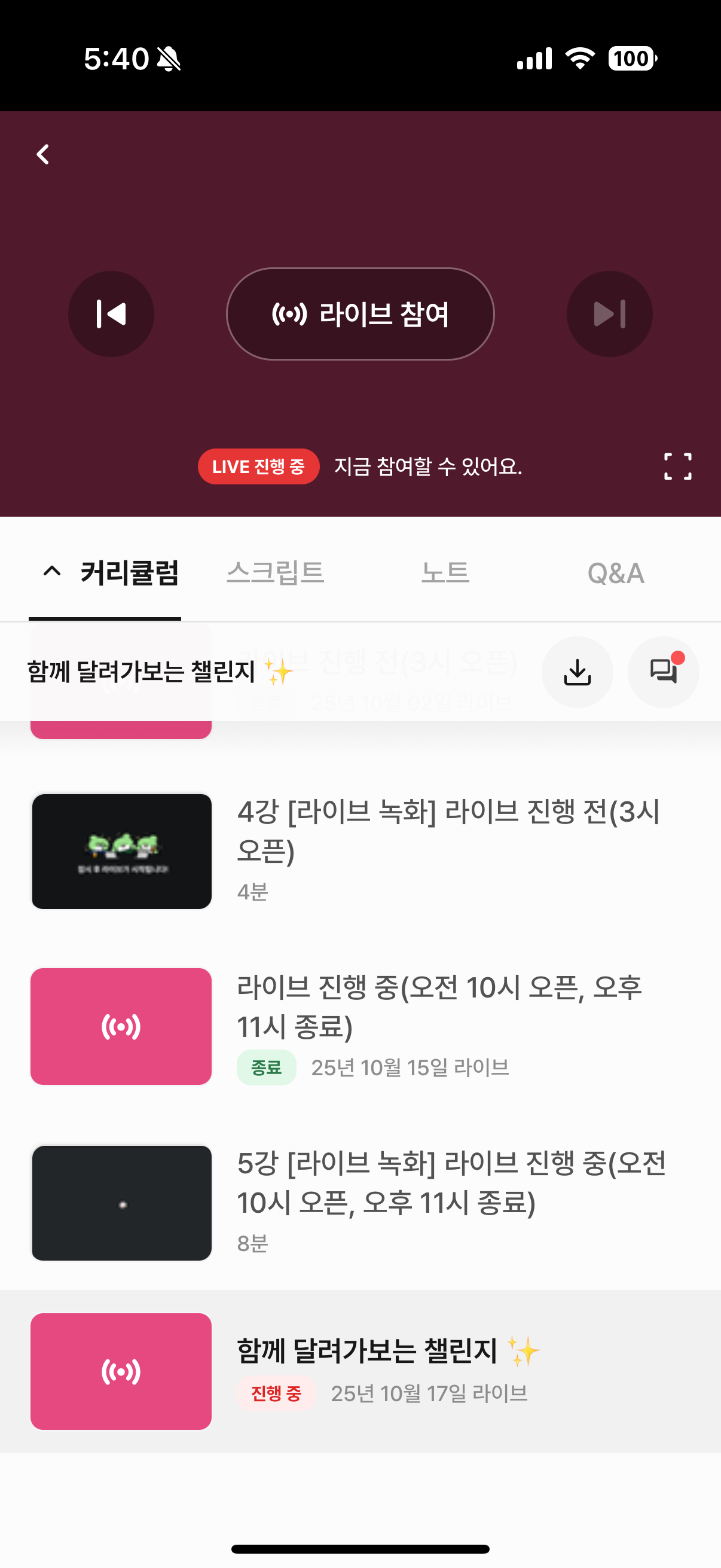Collapse the 커리큘럼 tab chevron
This screenshot has height=1568, width=721.
(53, 572)
